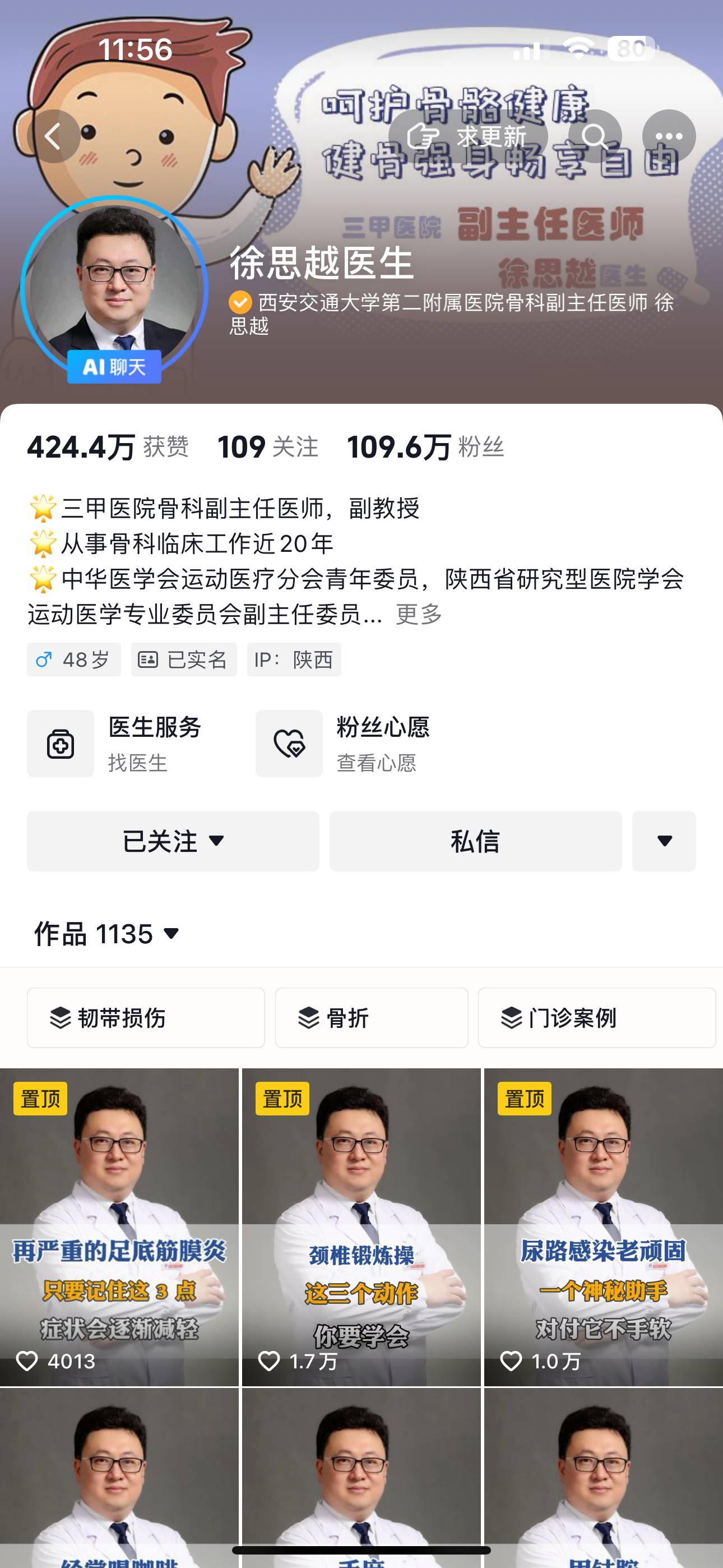The height and width of the screenshot is (1568, 723).
Task: Open the 作品 1135 sort dropdown
Action: [107, 934]
